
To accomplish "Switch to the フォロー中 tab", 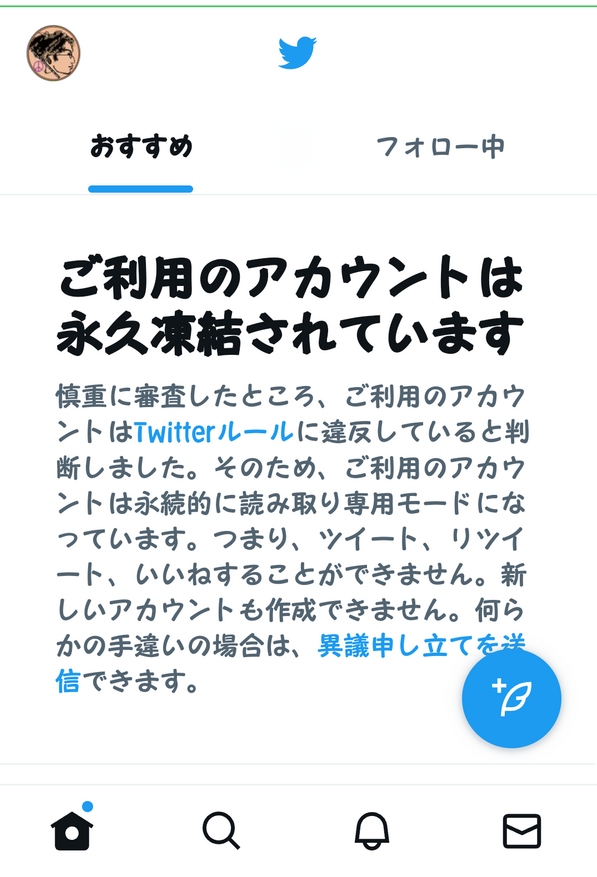I will (x=440, y=147).
